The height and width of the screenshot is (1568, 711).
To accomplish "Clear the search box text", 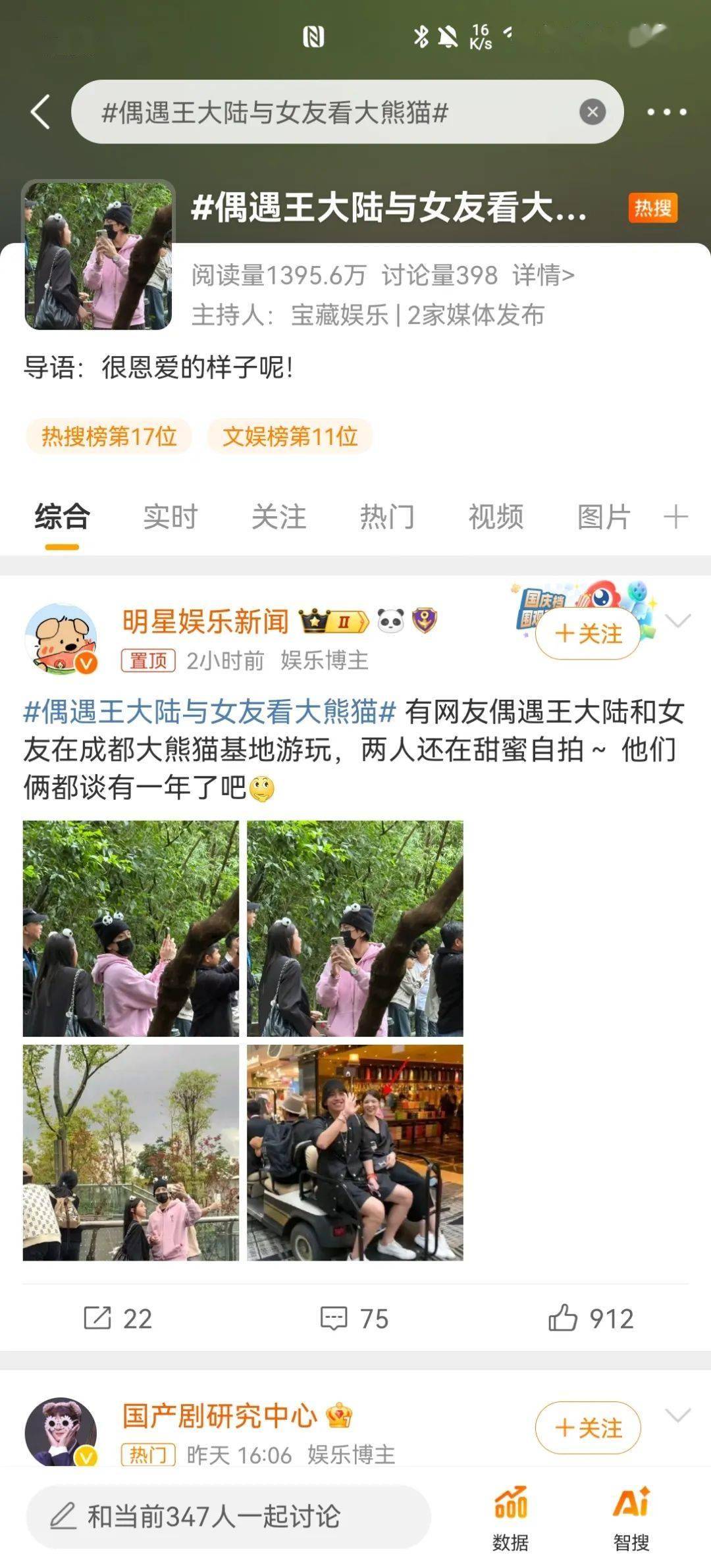I will [x=592, y=112].
